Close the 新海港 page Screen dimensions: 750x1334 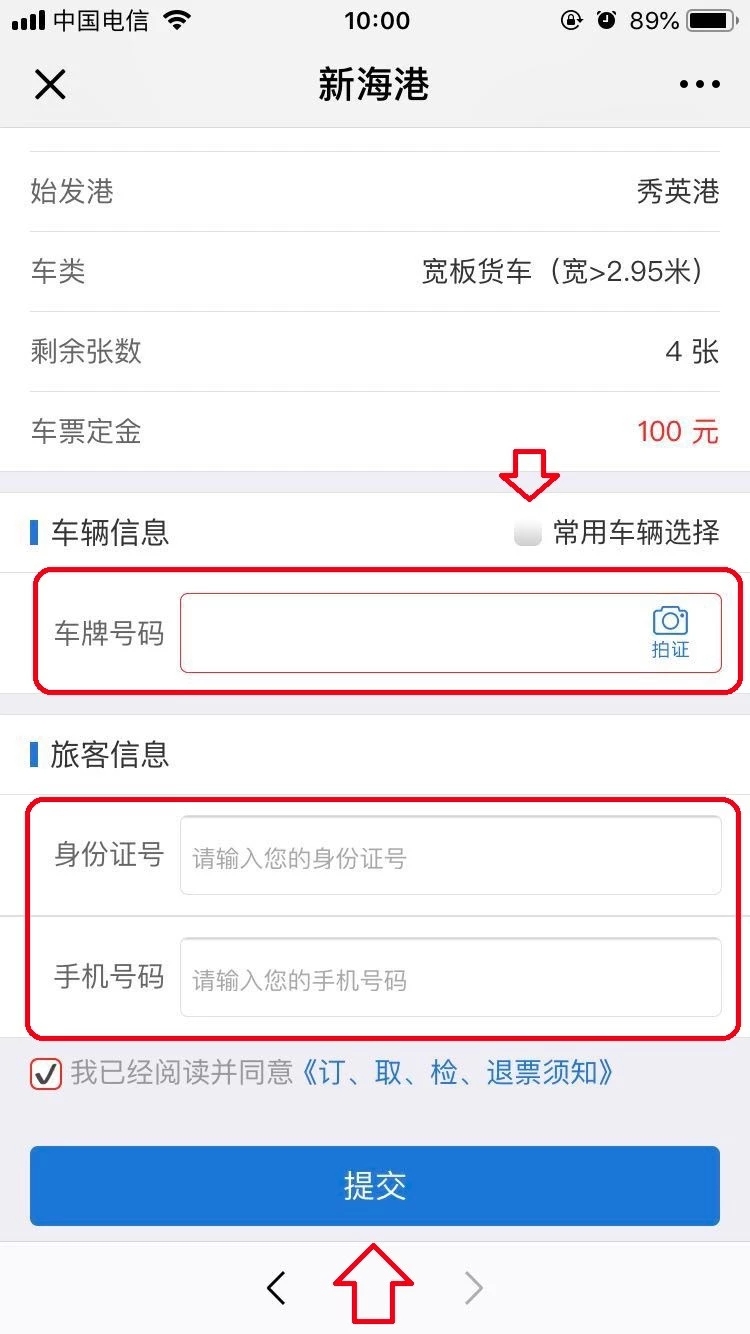coord(49,85)
